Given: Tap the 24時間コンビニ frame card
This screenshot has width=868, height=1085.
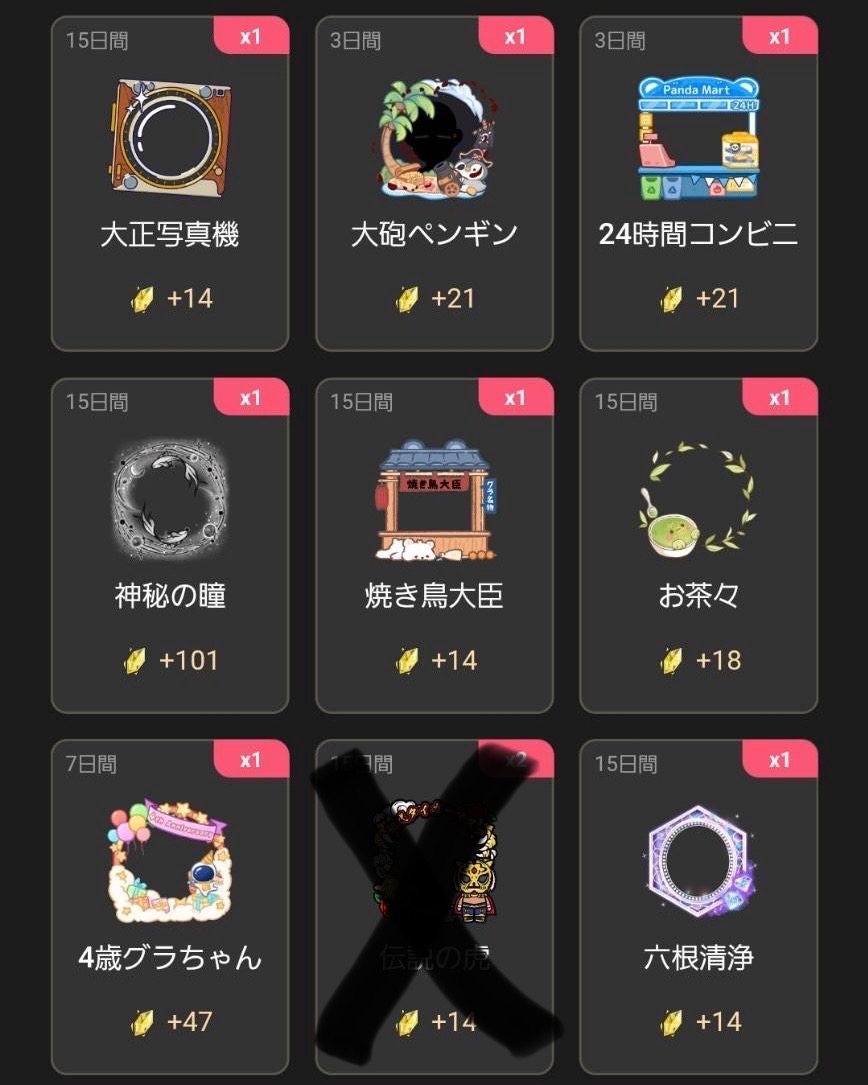Looking at the screenshot, I should point(698,184).
